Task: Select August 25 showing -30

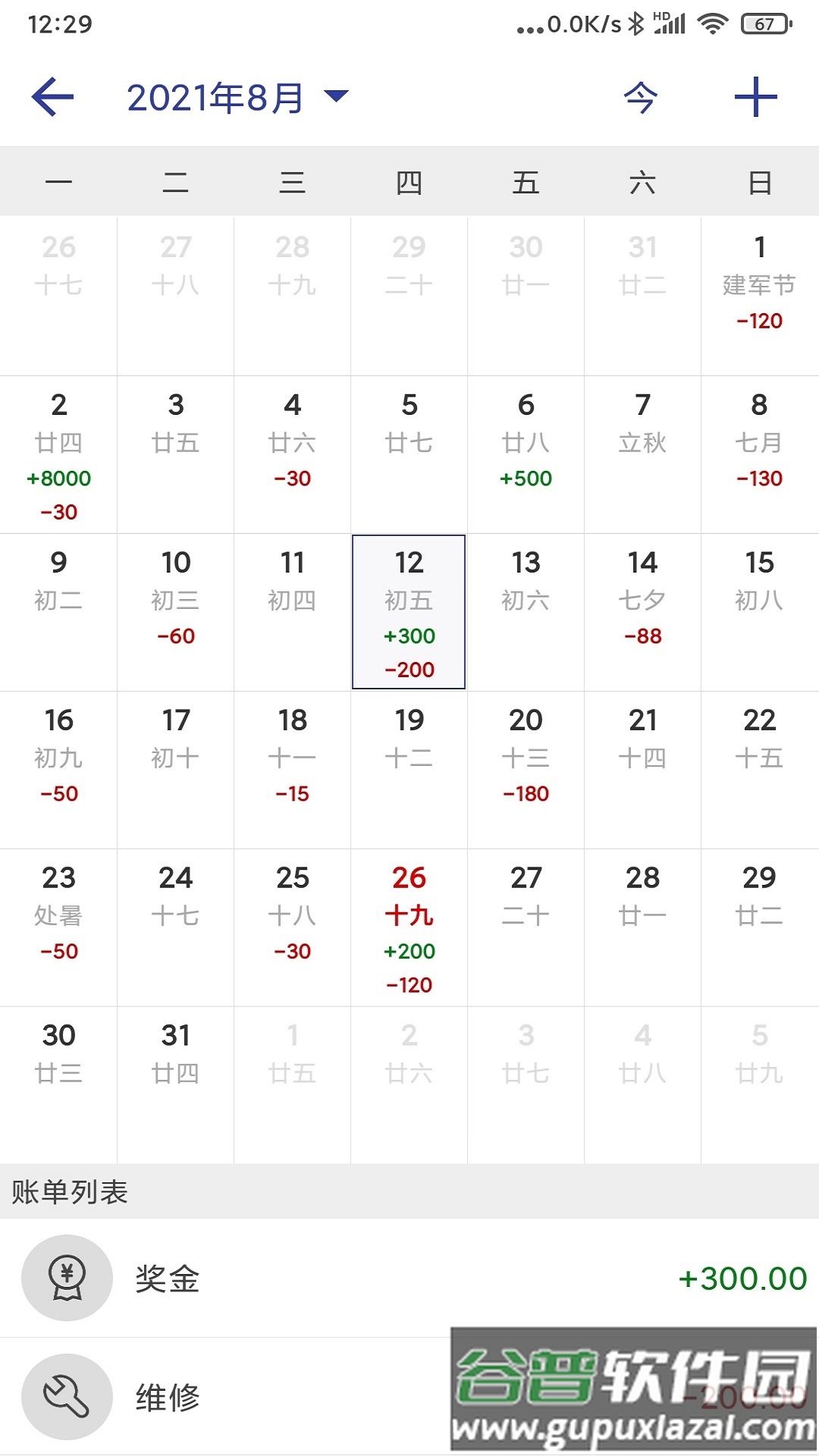Action: [x=292, y=927]
